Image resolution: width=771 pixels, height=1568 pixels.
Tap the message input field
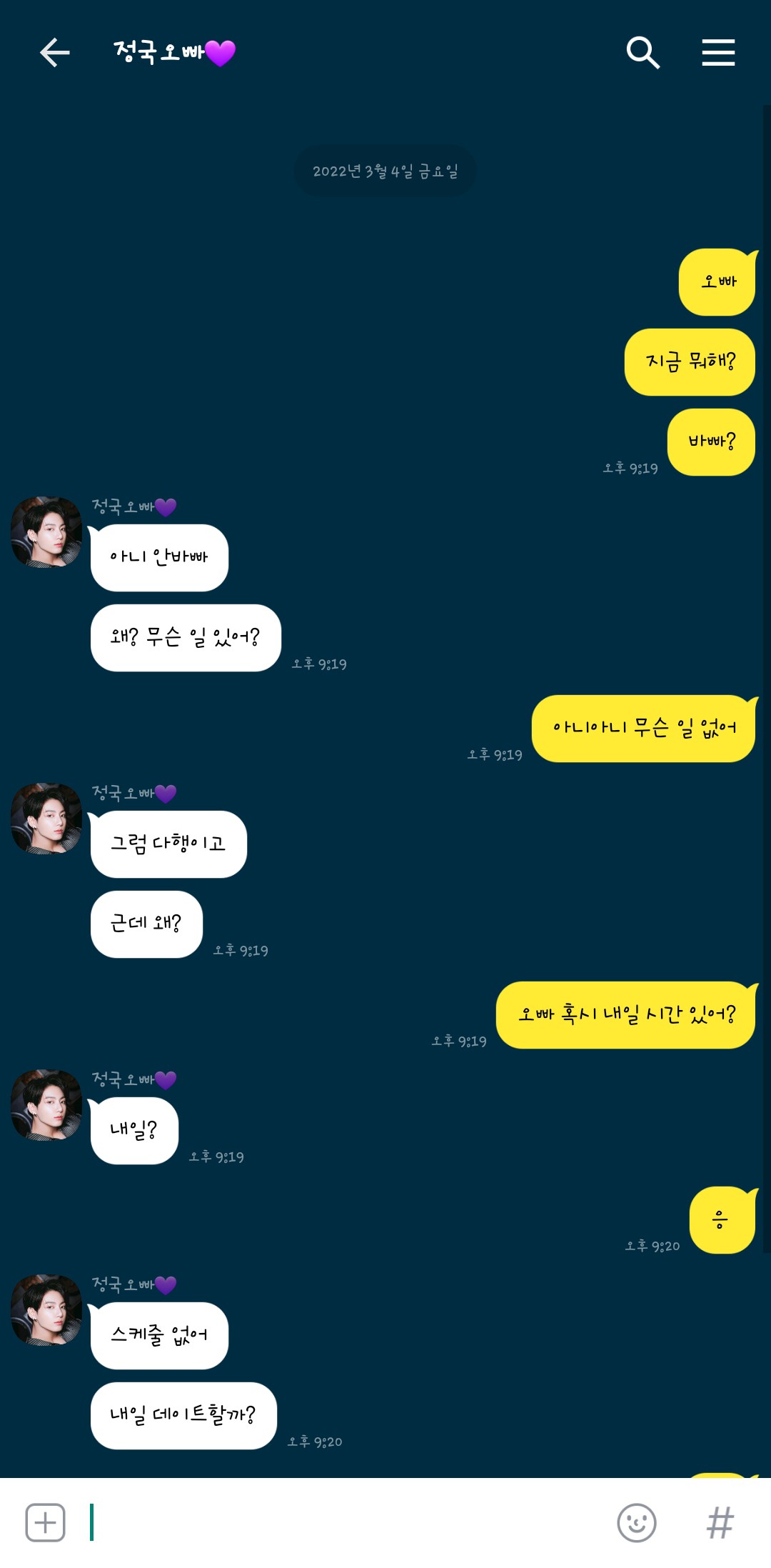point(343,1522)
